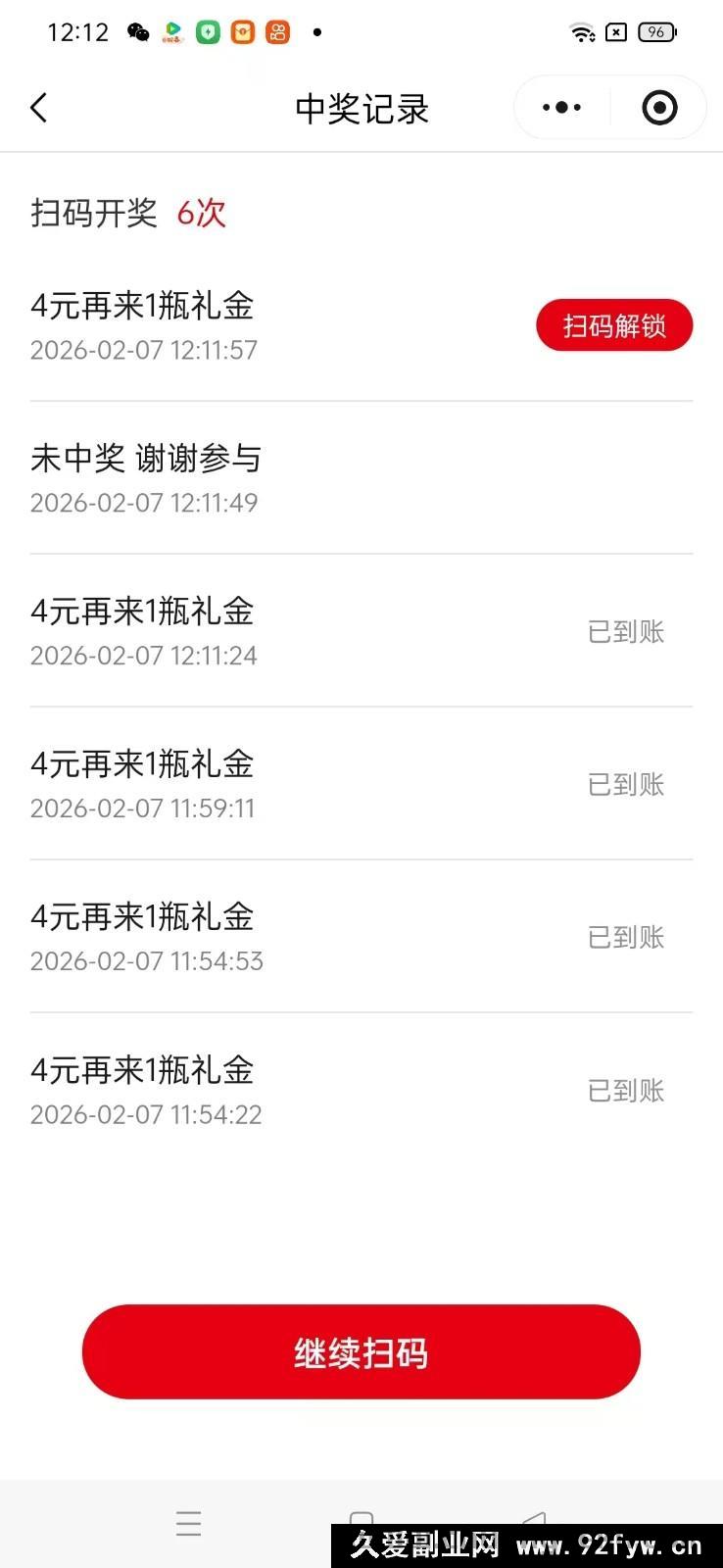Tap the 扫码解锁 button
Viewport: 723px width, 1568px height.
point(614,325)
